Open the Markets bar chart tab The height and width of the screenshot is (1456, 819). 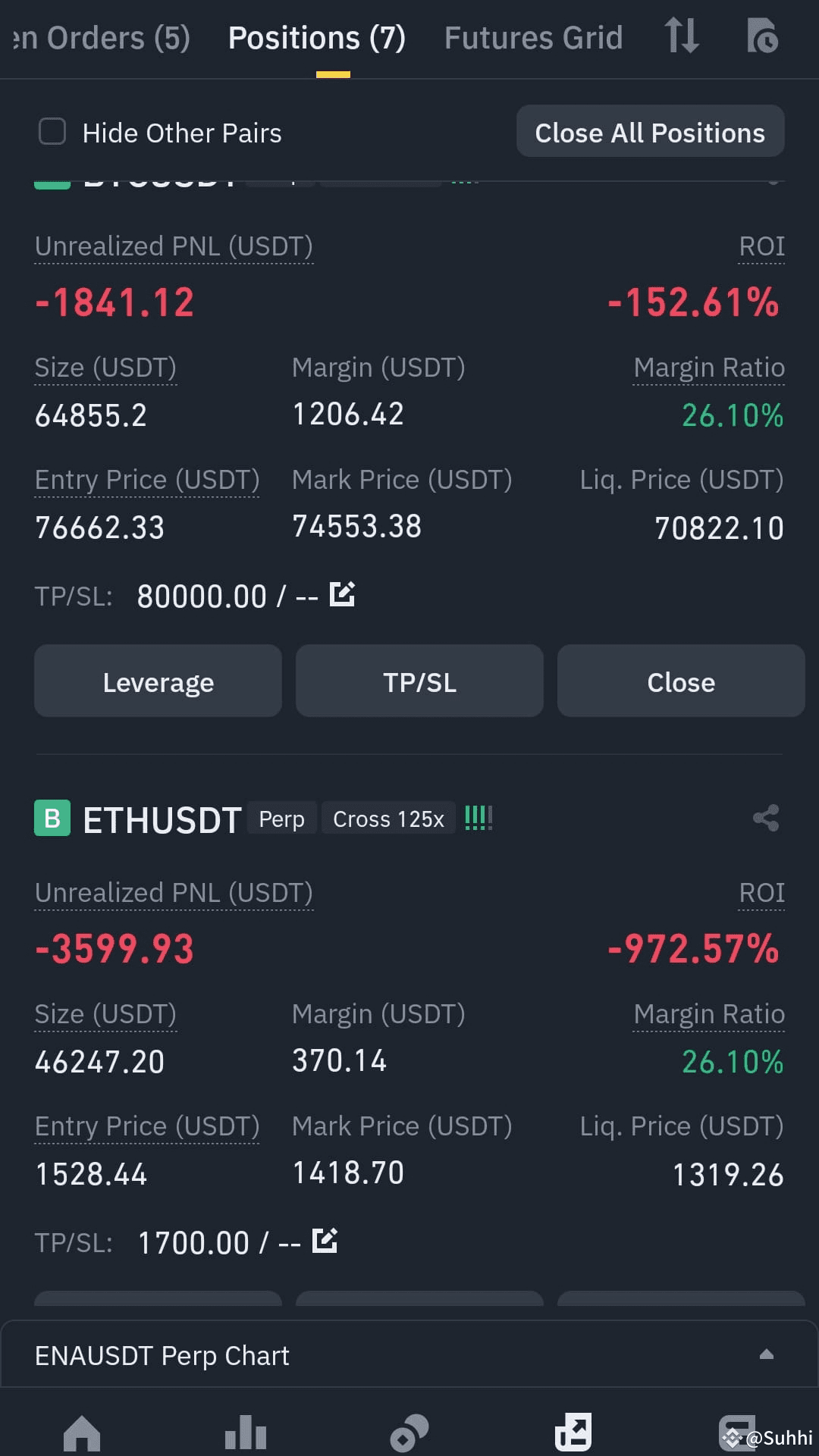pos(246,1433)
